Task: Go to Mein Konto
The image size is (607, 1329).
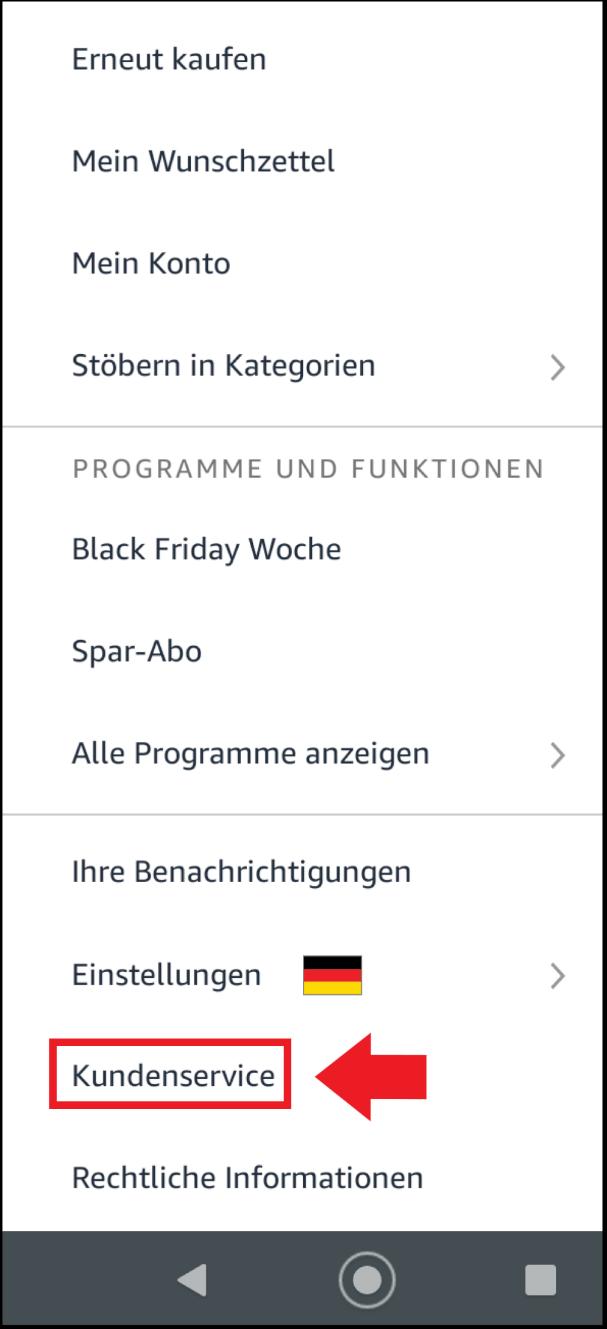Action: click(302, 264)
